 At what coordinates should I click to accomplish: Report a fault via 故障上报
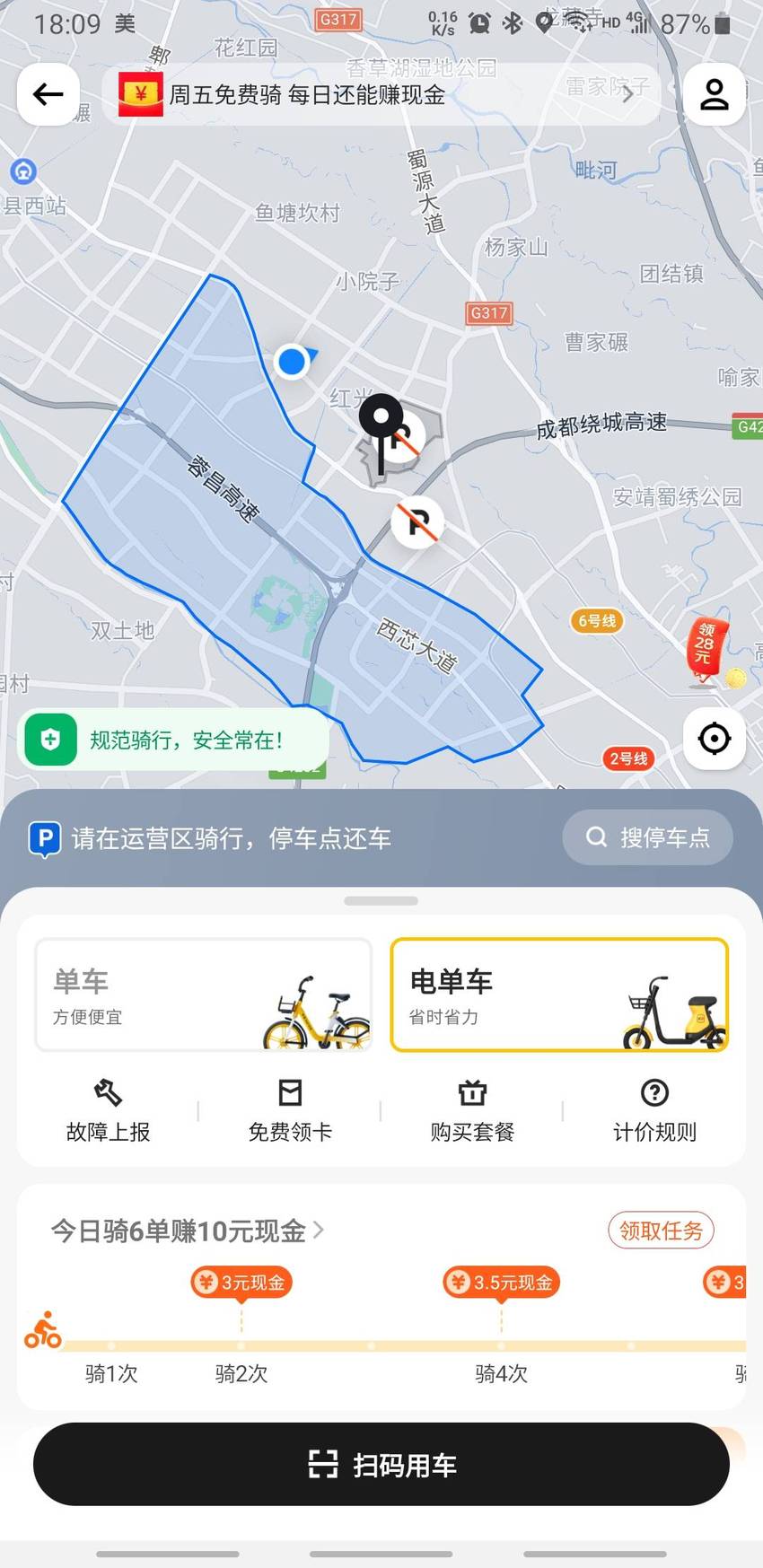click(x=108, y=1111)
